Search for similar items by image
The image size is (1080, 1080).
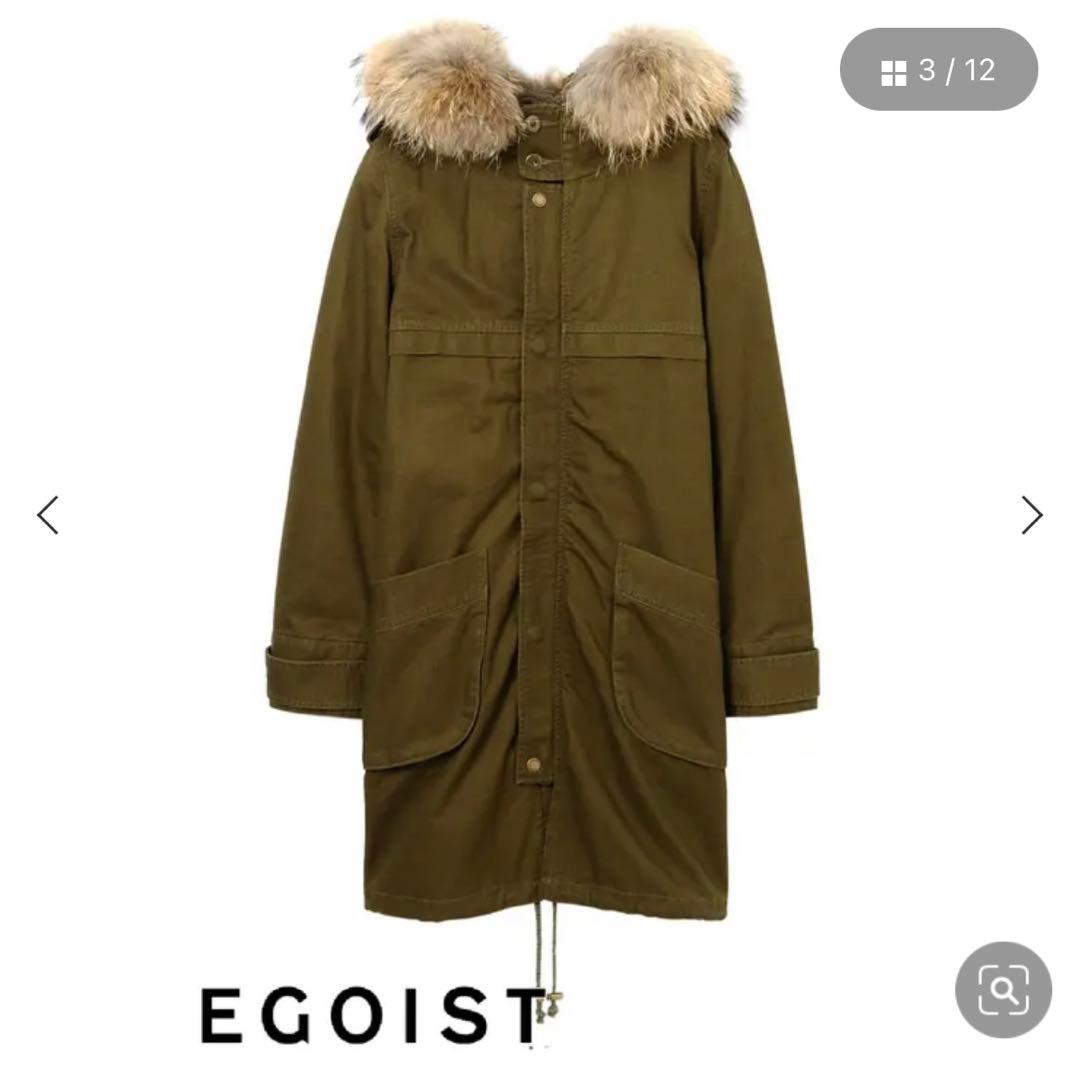pos(1003,990)
